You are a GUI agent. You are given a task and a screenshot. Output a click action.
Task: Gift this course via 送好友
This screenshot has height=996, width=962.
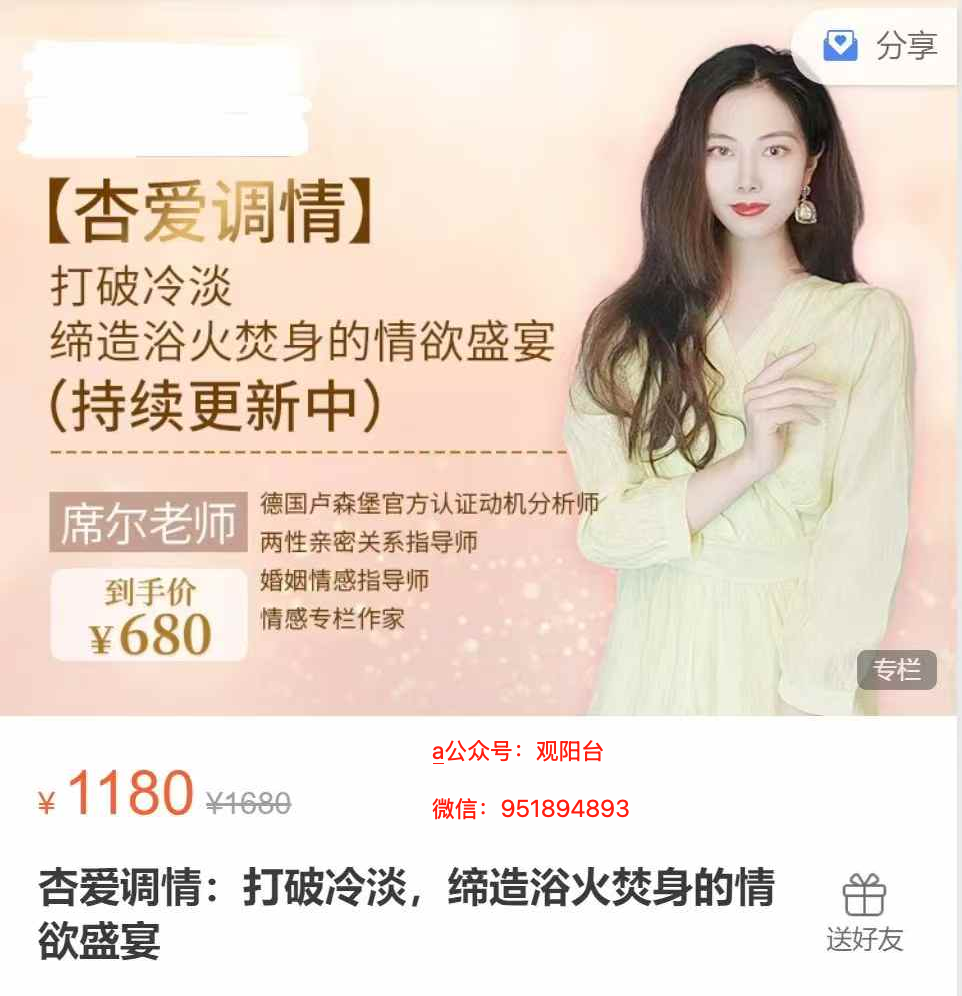point(864,912)
